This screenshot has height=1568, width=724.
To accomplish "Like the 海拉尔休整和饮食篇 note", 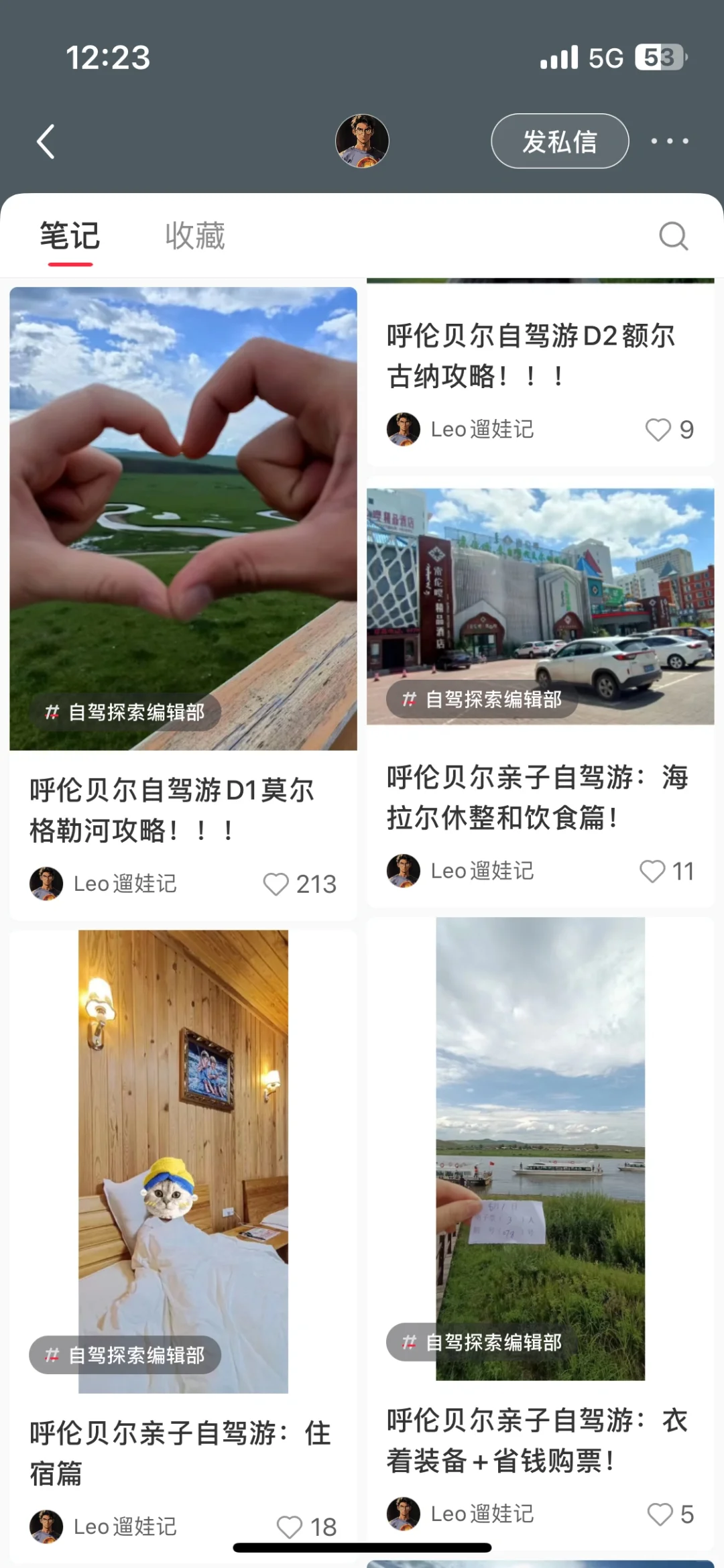I will point(652,871).
